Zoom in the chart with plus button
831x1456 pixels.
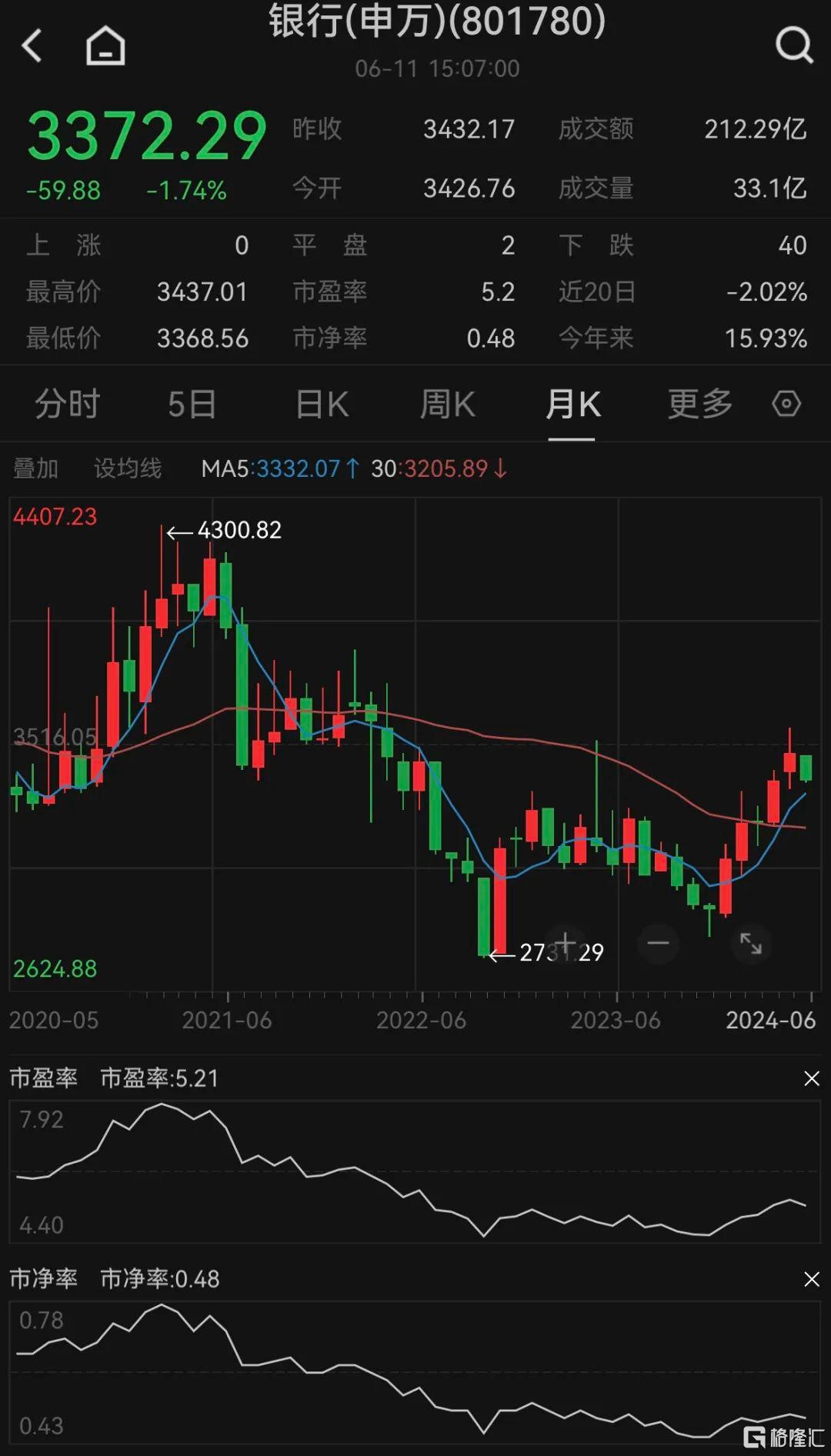pos(566,943)
